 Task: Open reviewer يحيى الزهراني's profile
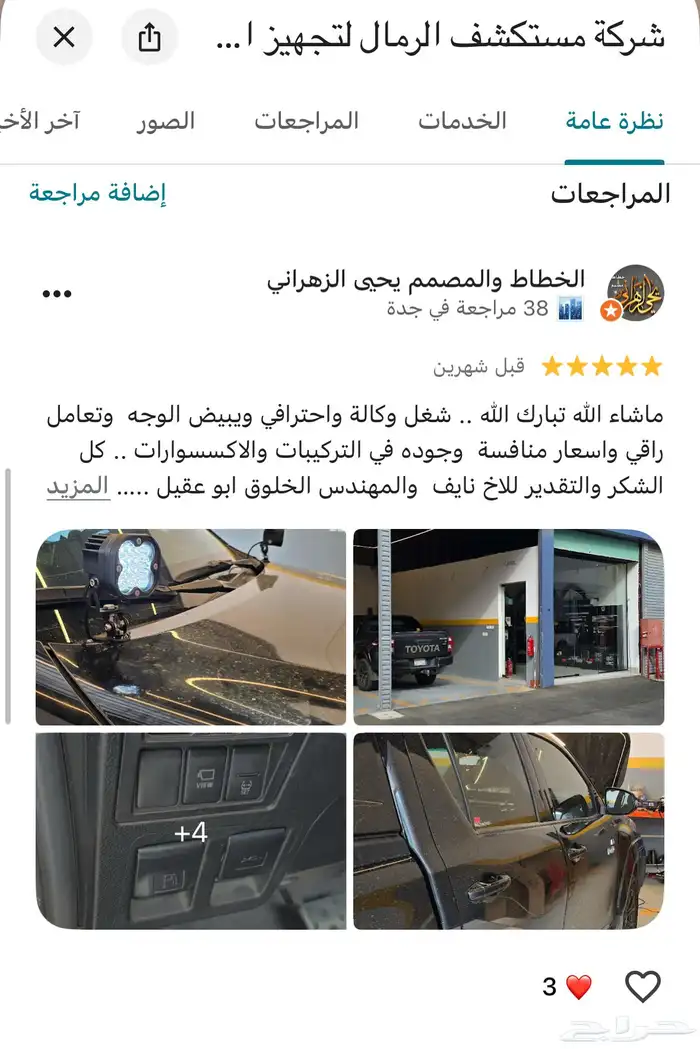[426, 280]
